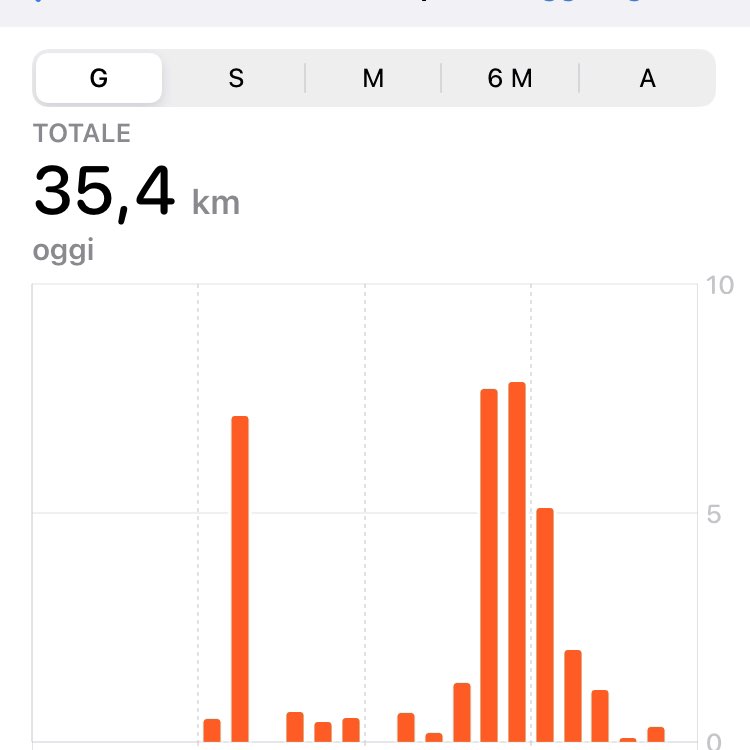
Task: Switch to the S weekly view
Action: point(236,78)
